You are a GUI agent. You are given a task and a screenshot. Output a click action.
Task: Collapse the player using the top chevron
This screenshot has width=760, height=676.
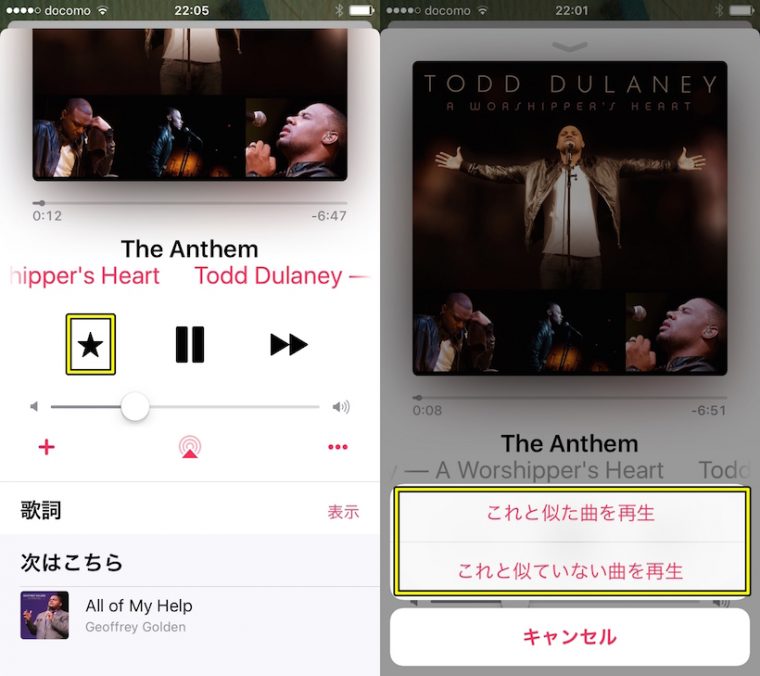coord(570,47)
